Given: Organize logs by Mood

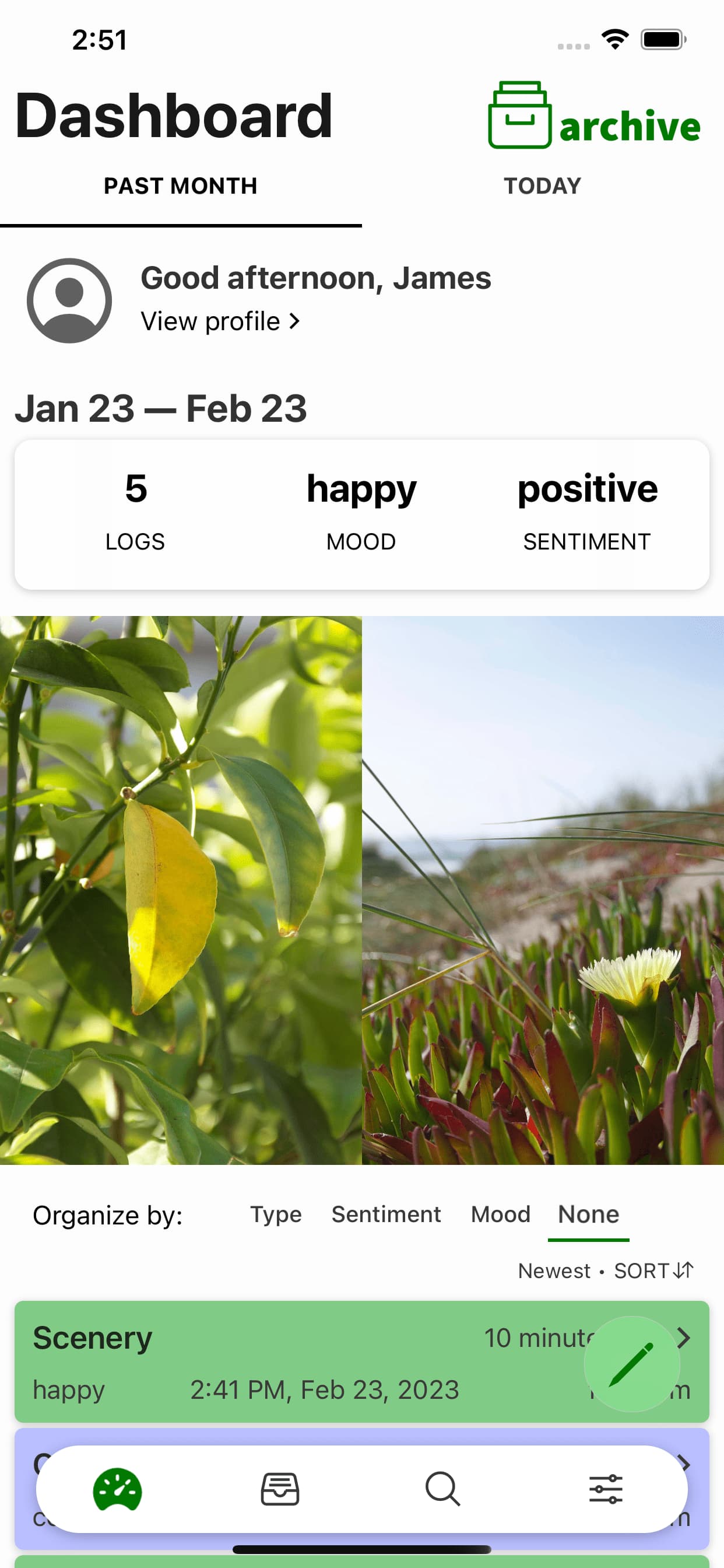Looking at the screenshot, I should pyautogui.click(x=500, y=1214).
